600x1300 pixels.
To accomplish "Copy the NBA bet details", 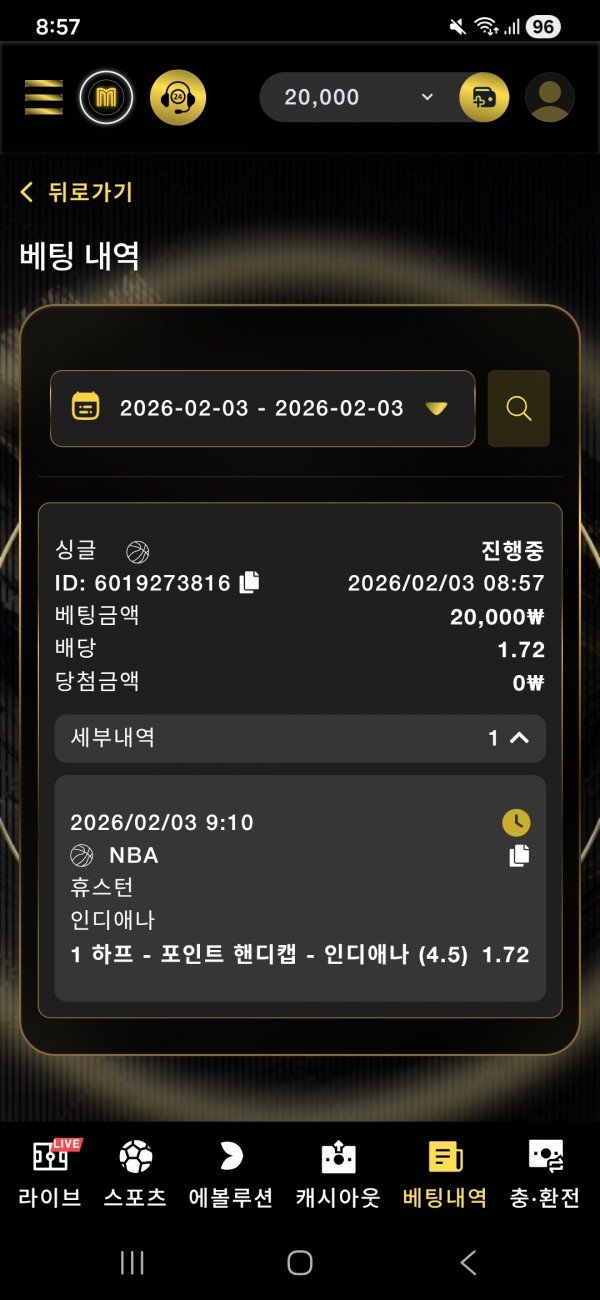I will (x=518, y=856).
